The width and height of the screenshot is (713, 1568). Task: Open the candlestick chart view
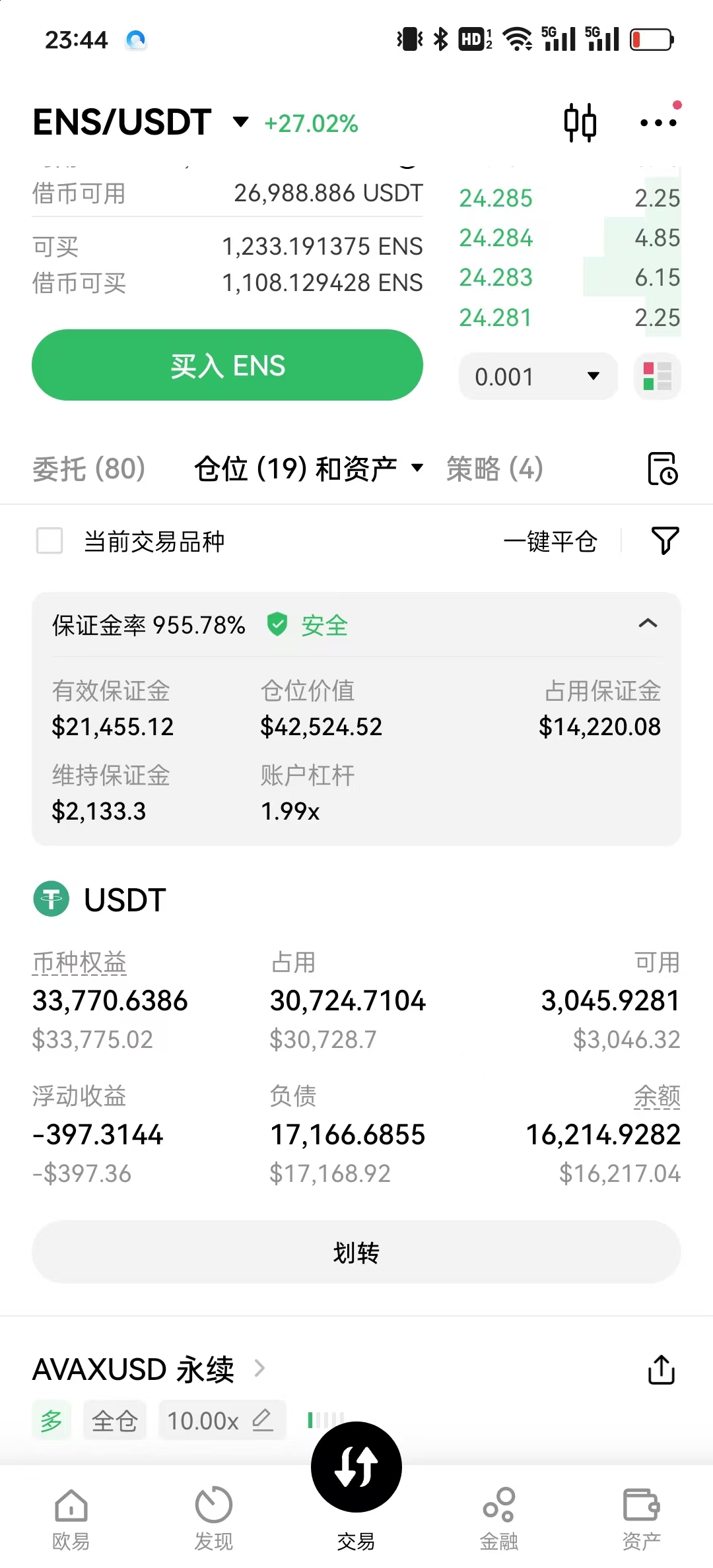tap(580, 123)
